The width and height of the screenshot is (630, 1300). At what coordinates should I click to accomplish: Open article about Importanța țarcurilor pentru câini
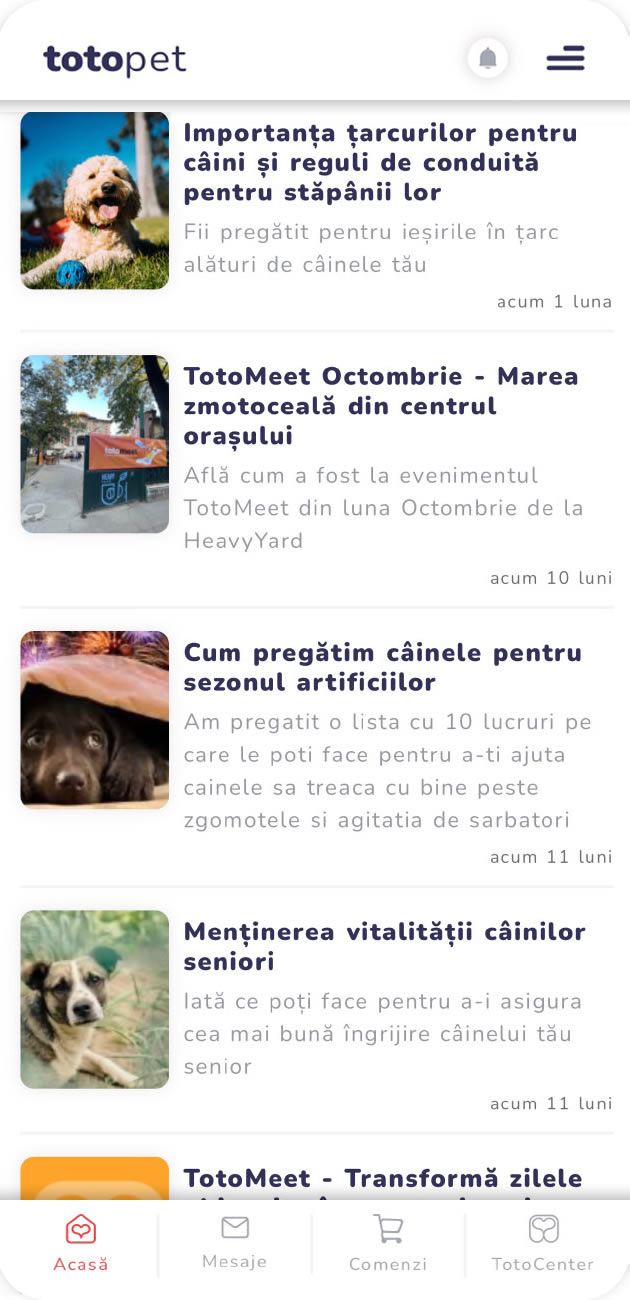pyautogui.click(x=380, y=162)
